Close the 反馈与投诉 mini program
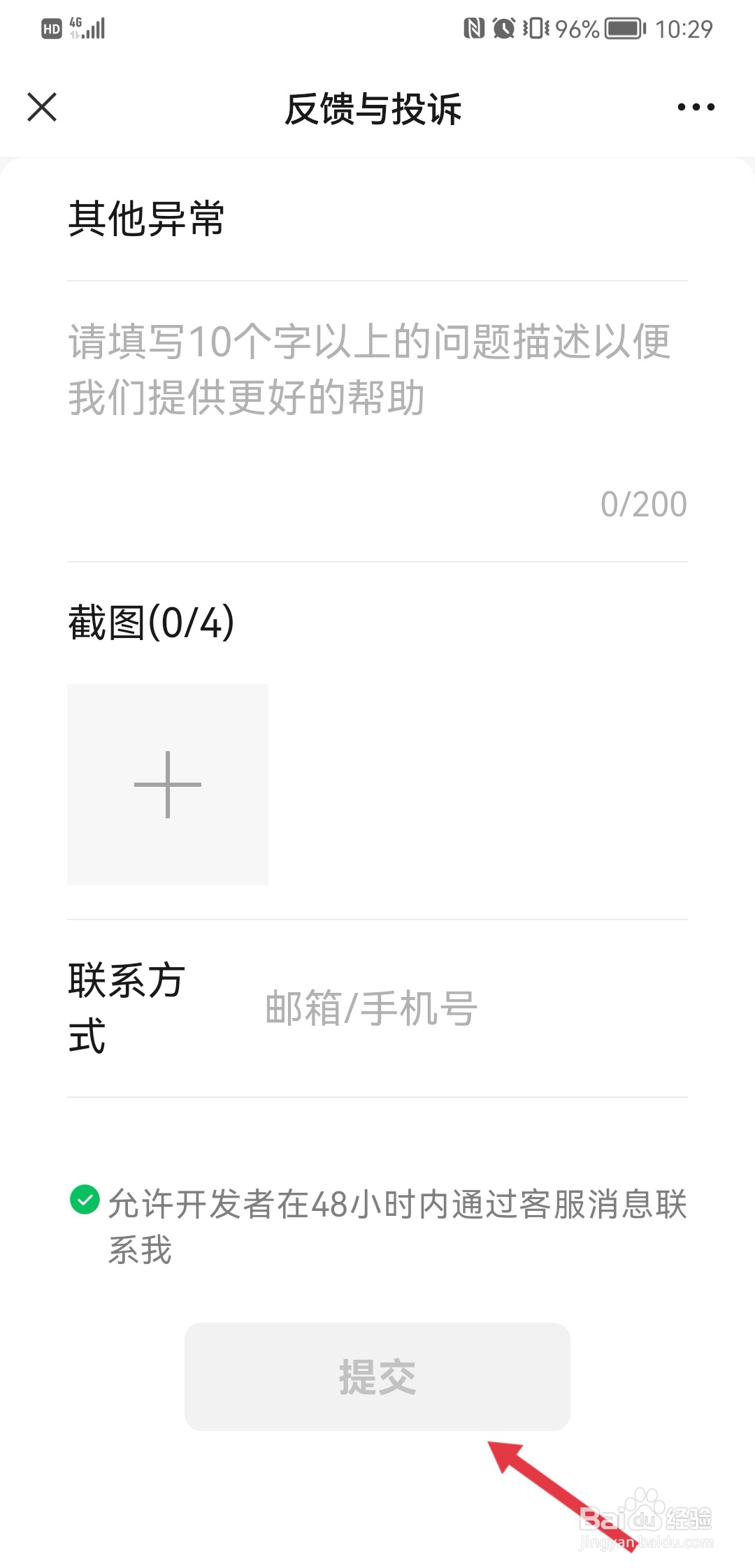 point(42,107)
